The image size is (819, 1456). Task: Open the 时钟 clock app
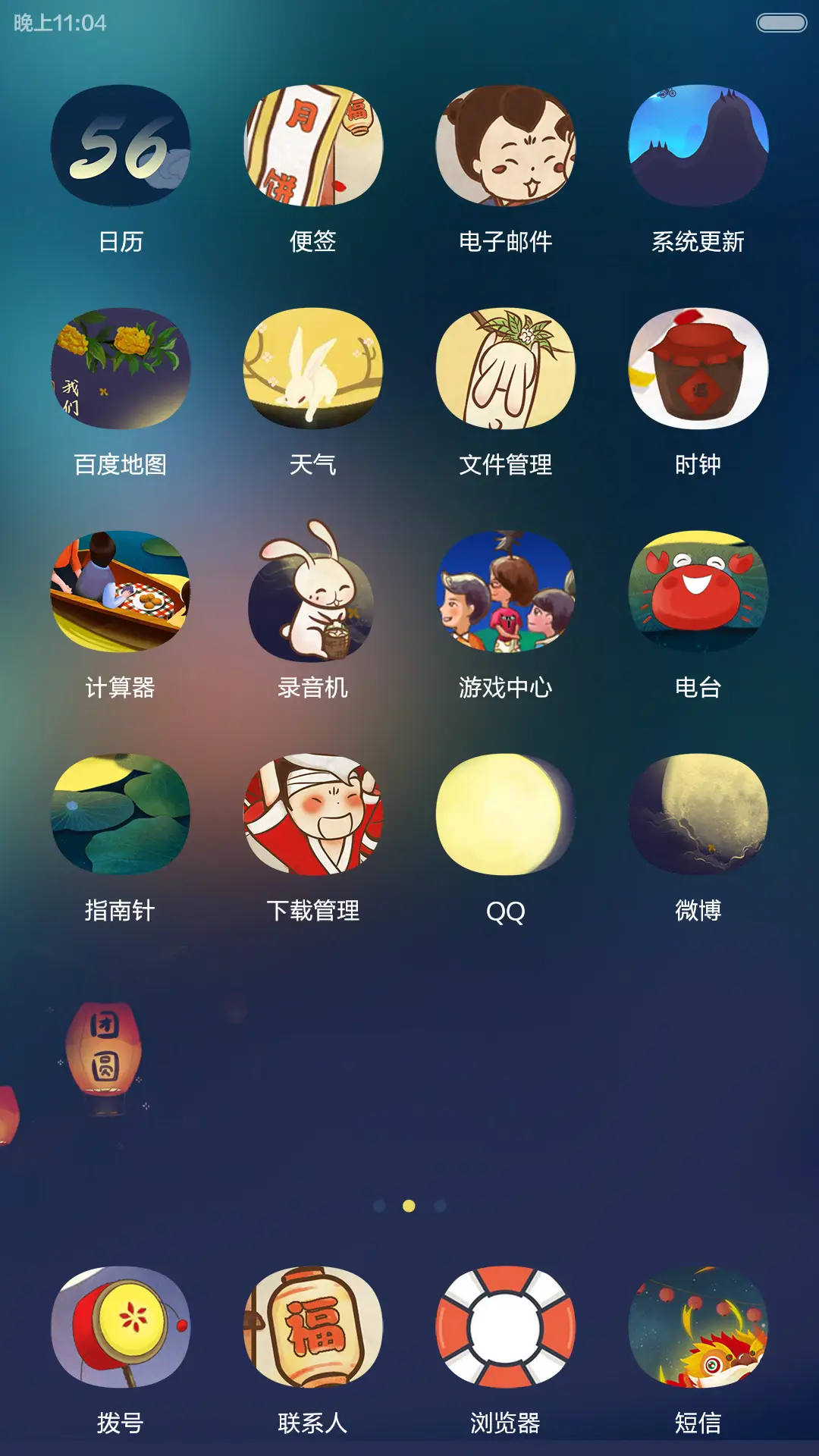click(698, 369)
